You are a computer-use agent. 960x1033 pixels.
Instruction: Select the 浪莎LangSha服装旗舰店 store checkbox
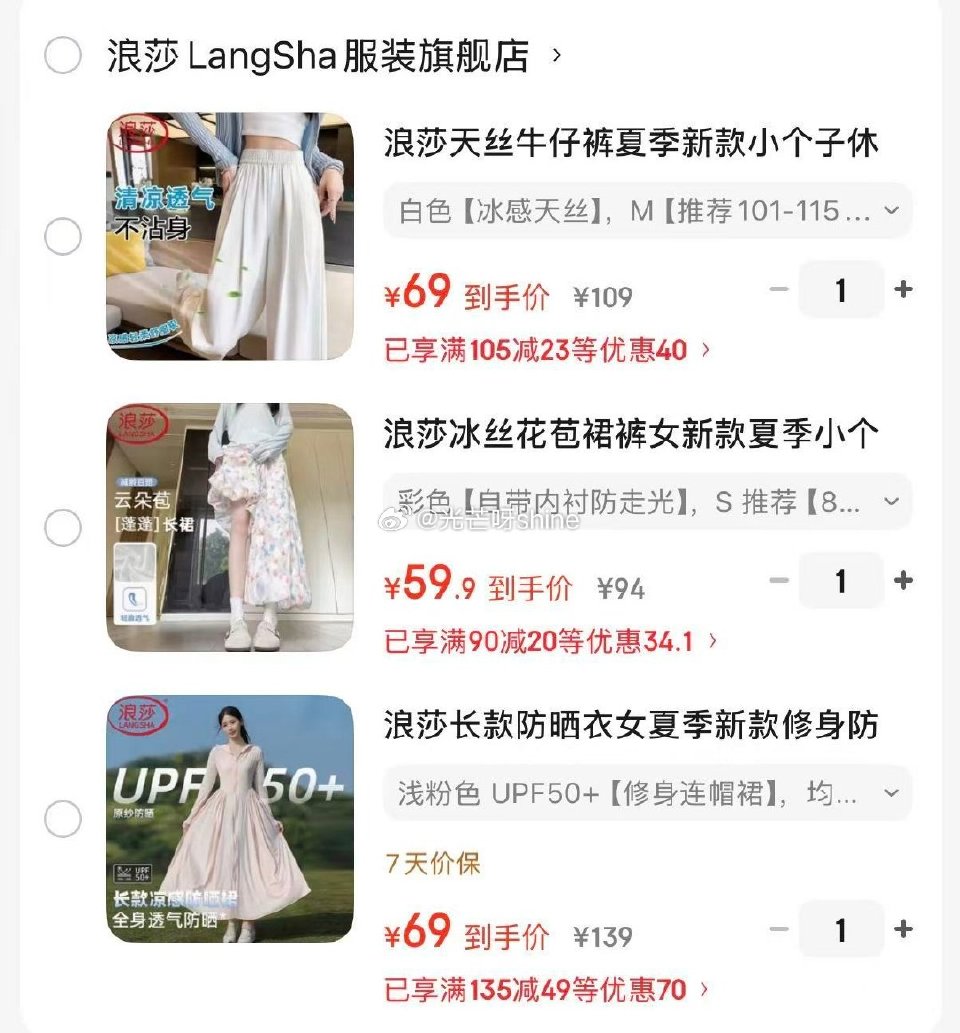click(x=63, y=56)
